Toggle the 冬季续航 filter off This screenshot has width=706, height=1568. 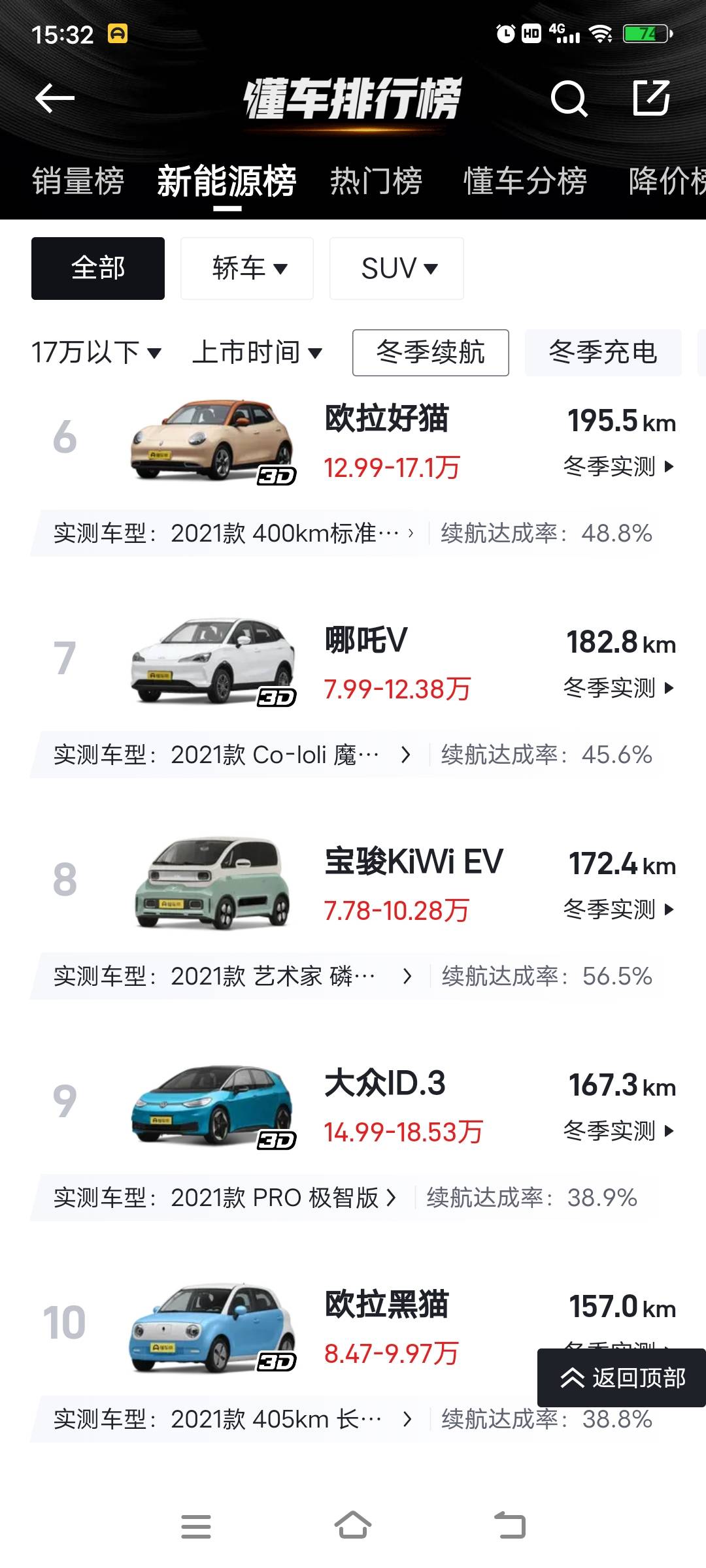(430, 353)
